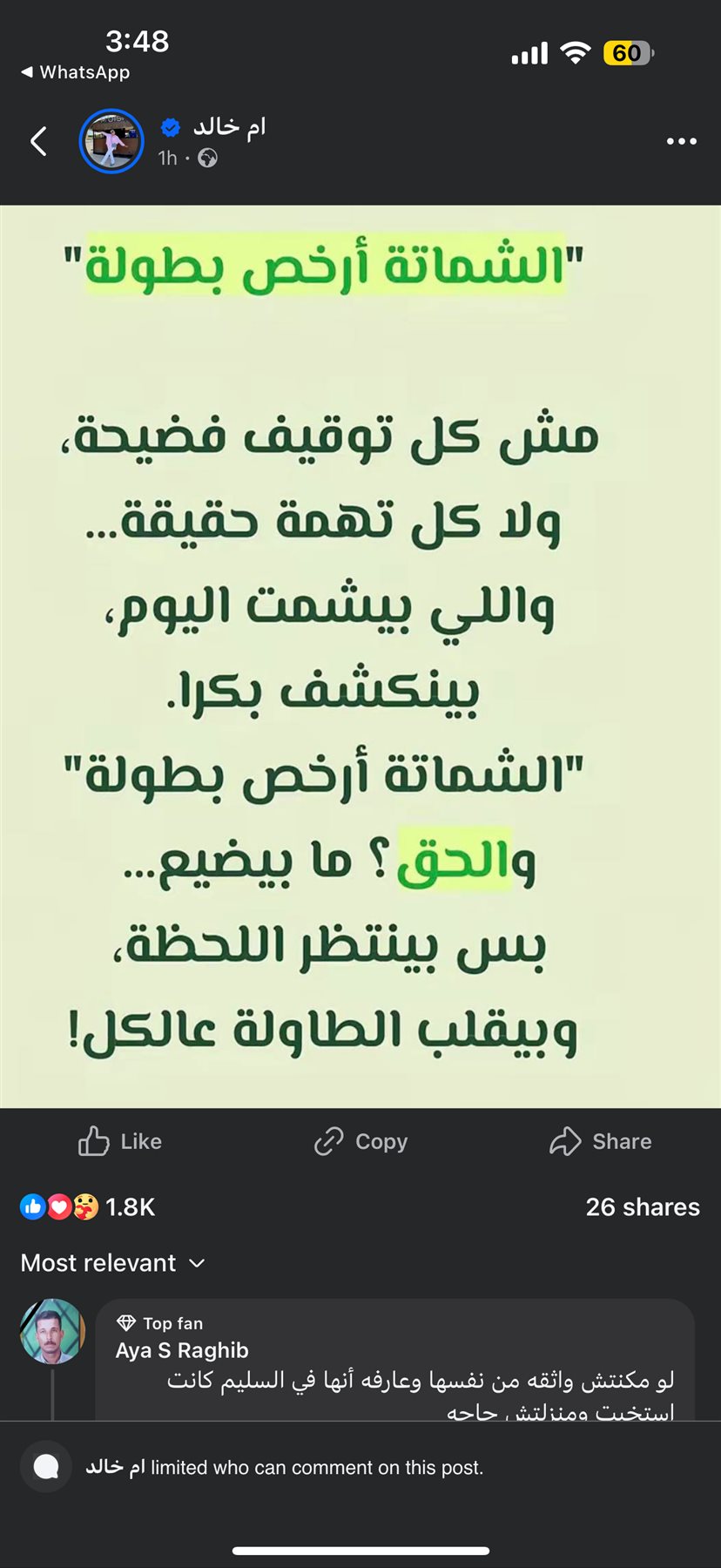The image size is (721, 1568).
Task: Share this post
Action: (601, 1141)
